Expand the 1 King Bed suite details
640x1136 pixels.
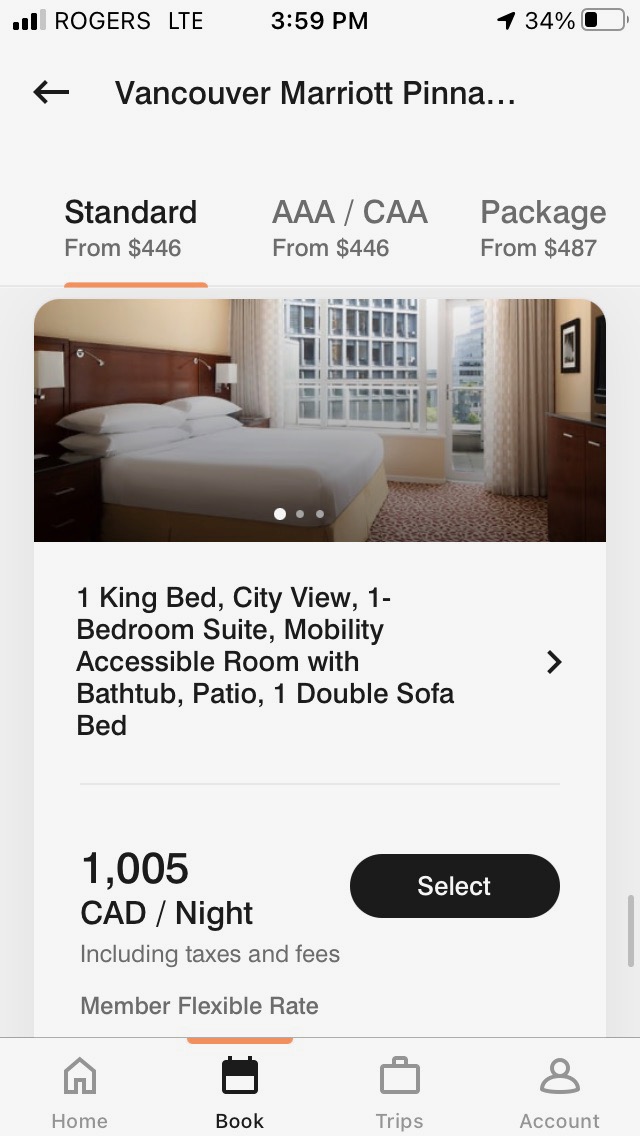553,662
